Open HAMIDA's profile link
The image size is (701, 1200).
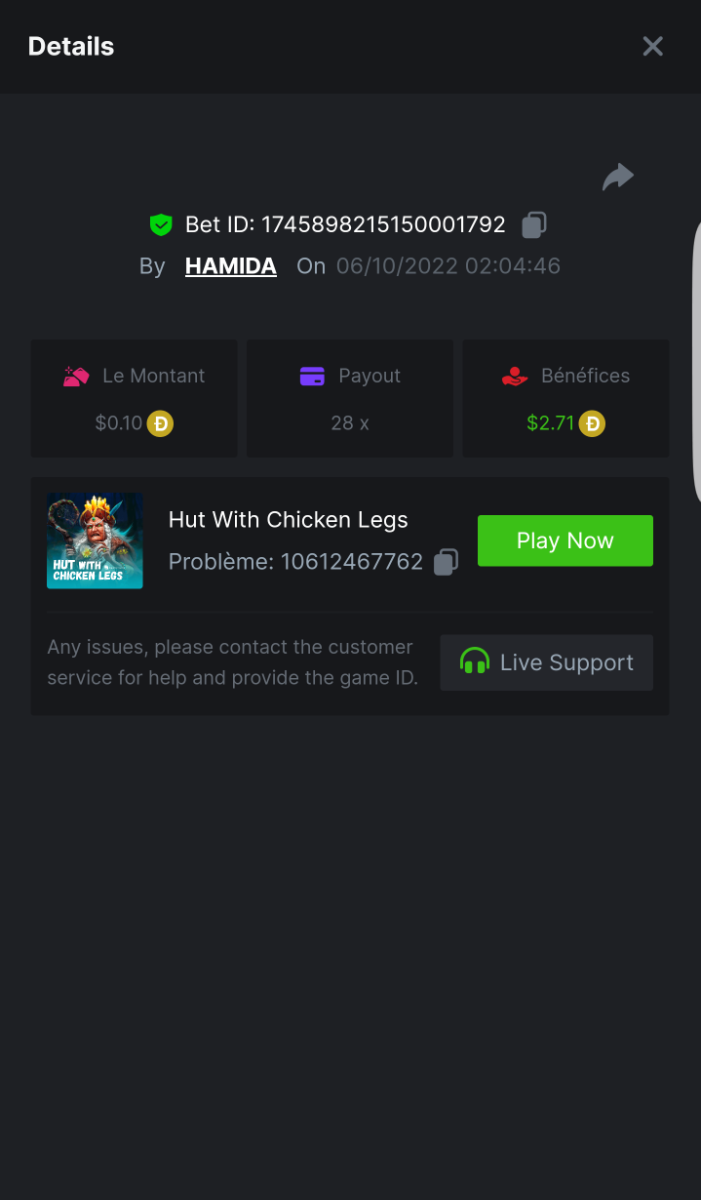pyautogui.click(x=231, y=266)
